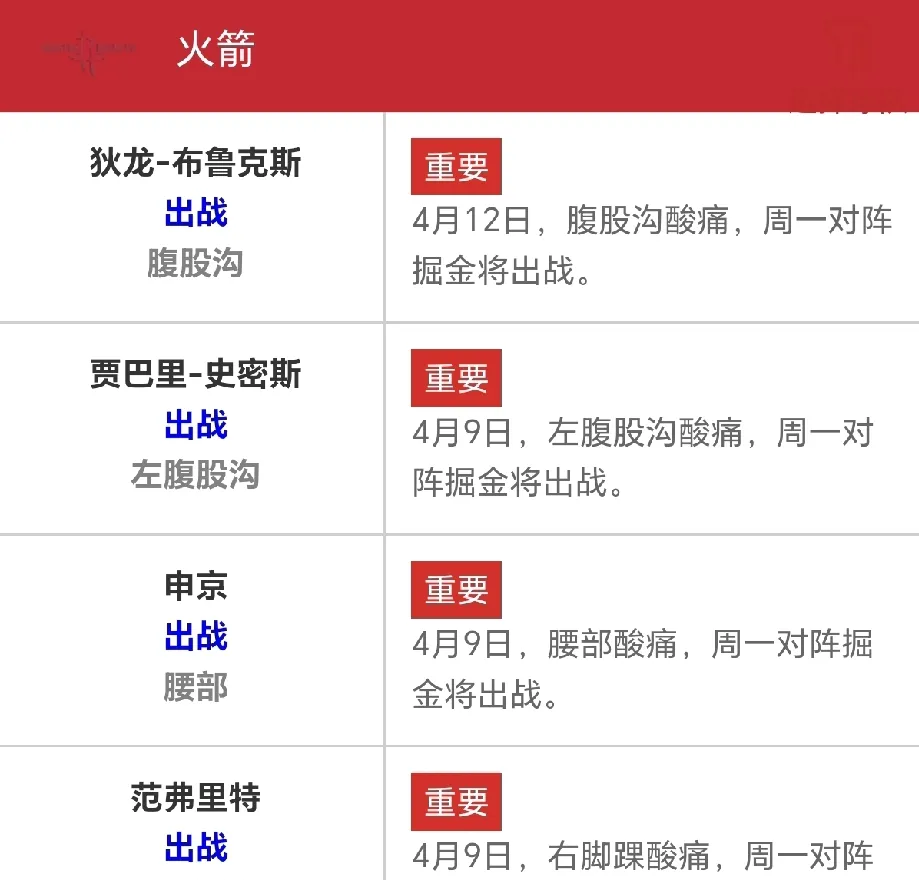
Task: Open 贾巴里-史密斯 injury row
Action: click(195, 375)
